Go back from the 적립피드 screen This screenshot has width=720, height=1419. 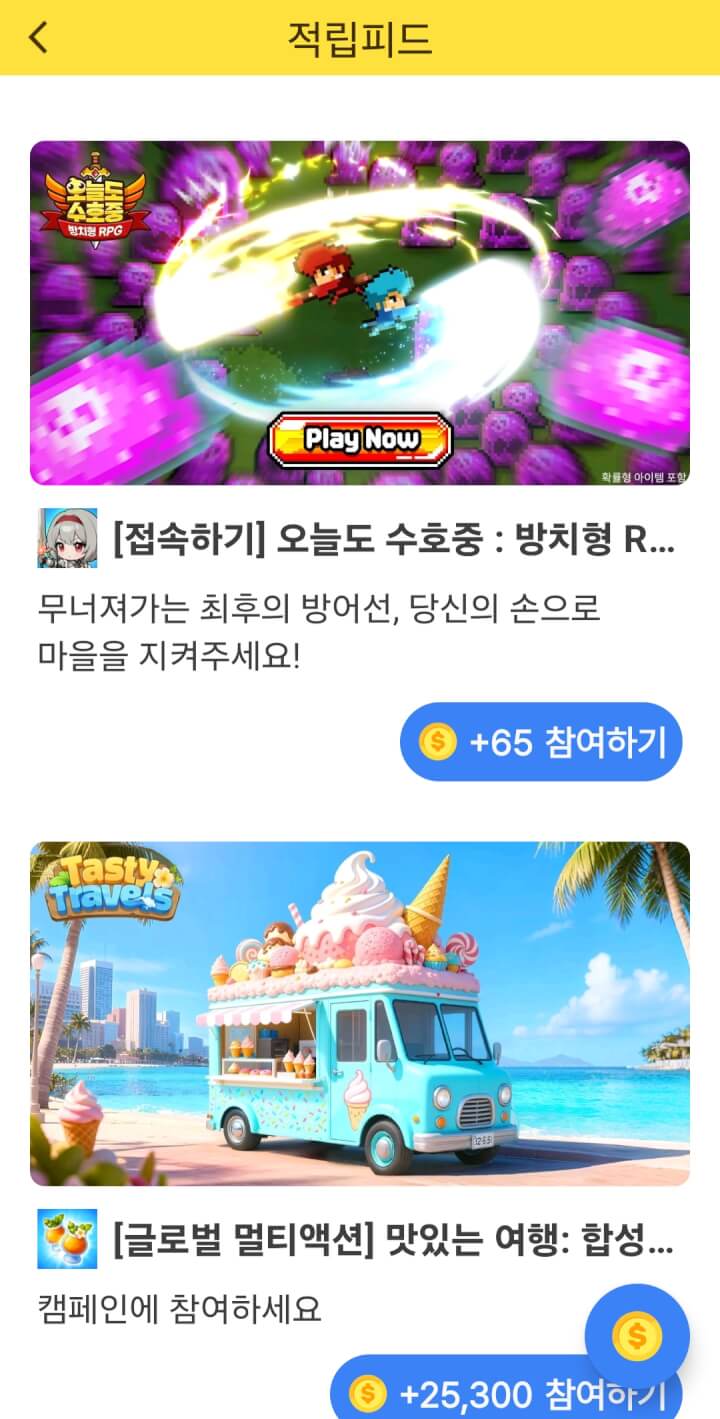(x=38, y=38)
